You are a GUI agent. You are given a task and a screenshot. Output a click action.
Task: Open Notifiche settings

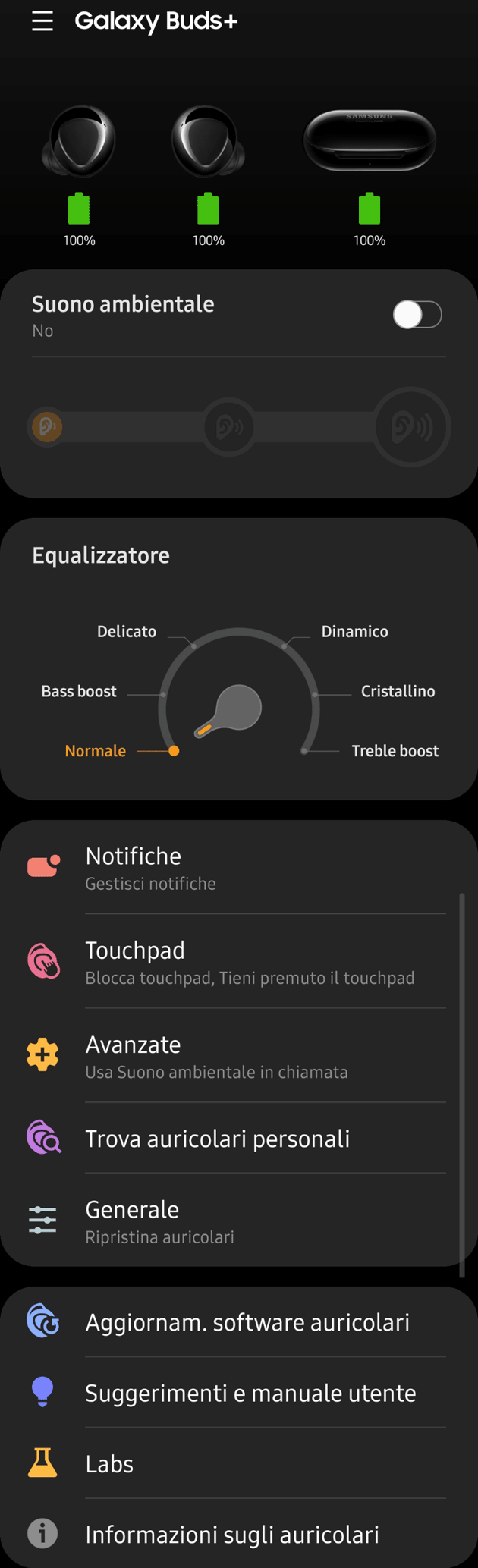pyautogui.click(x=239, y=868)
